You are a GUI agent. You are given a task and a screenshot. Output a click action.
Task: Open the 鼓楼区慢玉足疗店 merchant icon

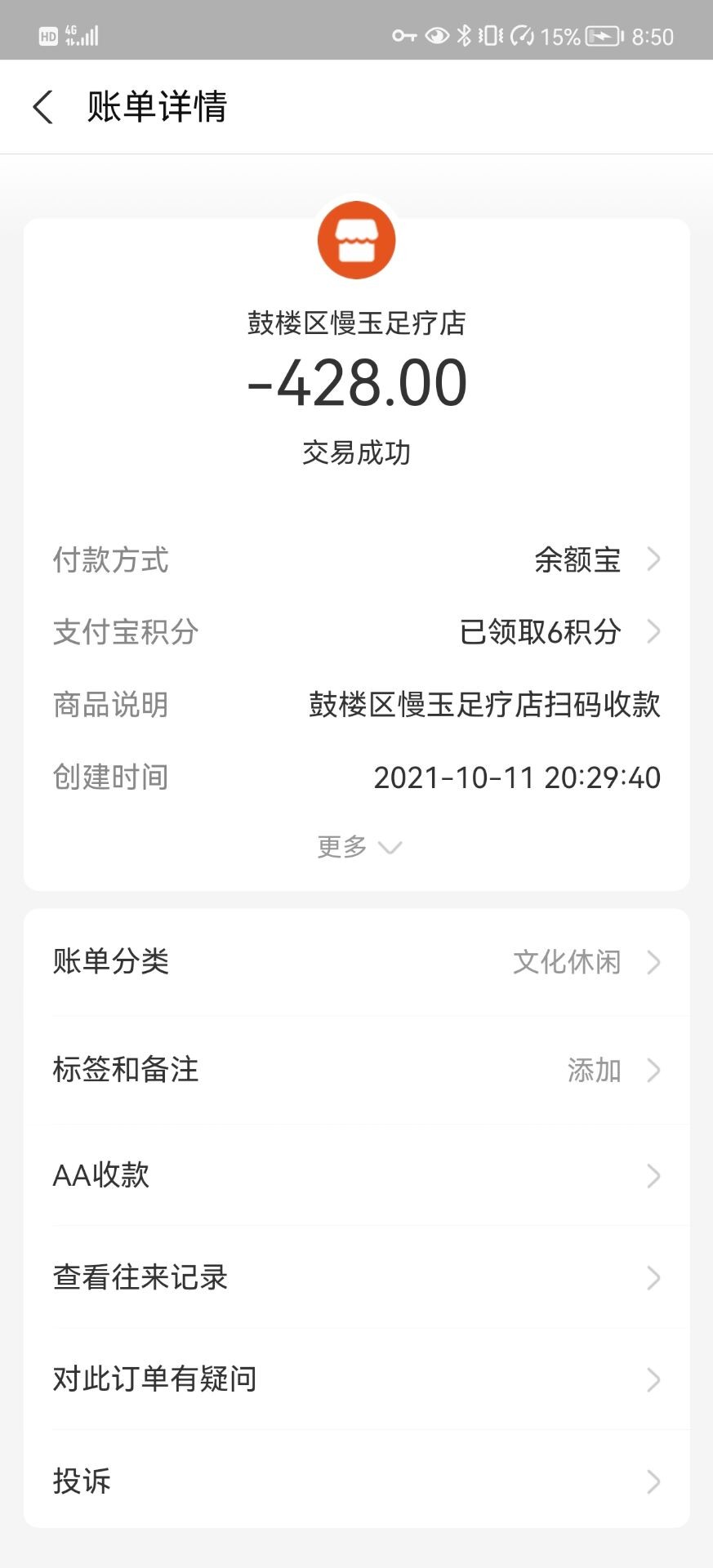pos(356,241)
